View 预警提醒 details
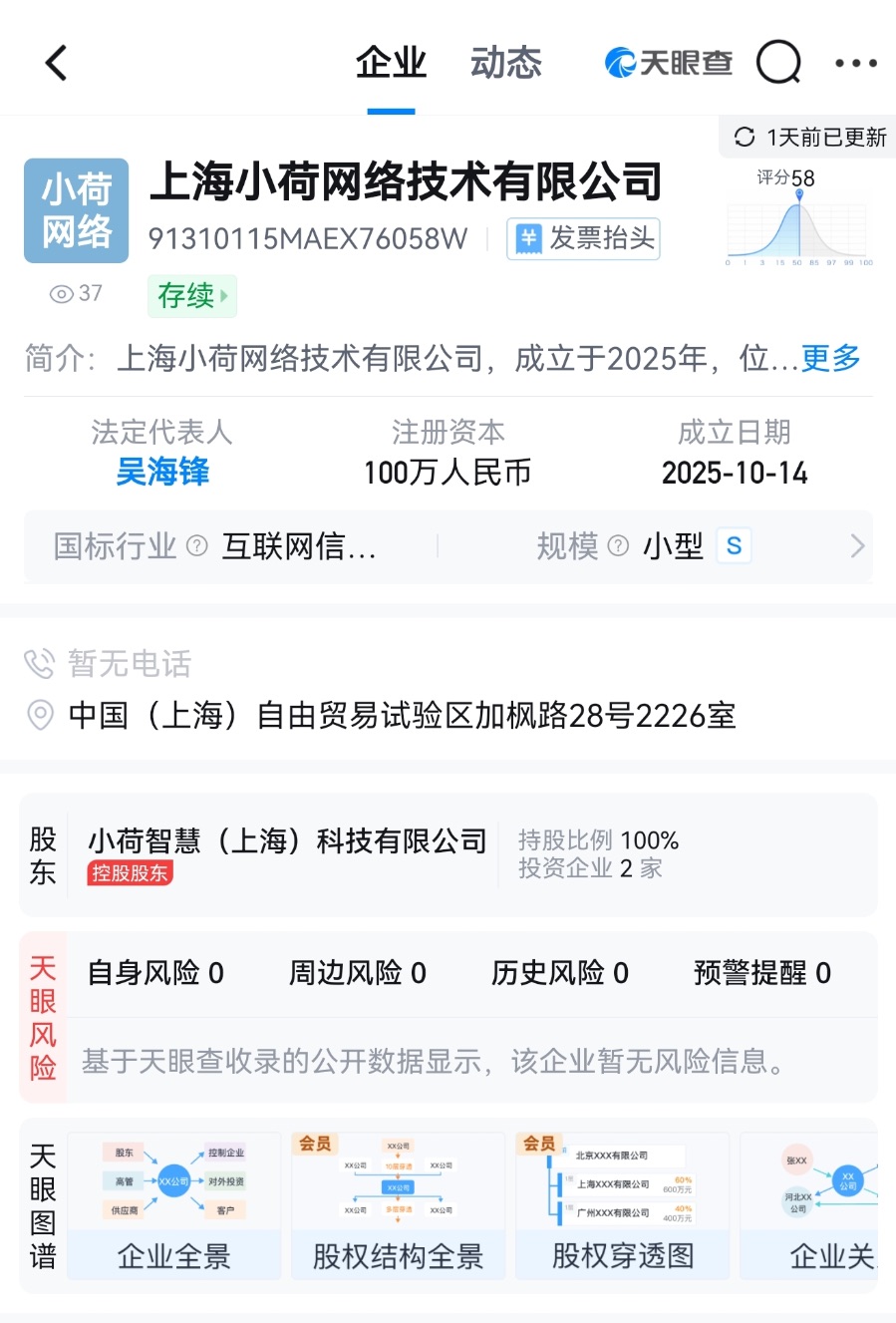Image resolution: width=896 pixels, height=1323 pixels. [761, 972]
